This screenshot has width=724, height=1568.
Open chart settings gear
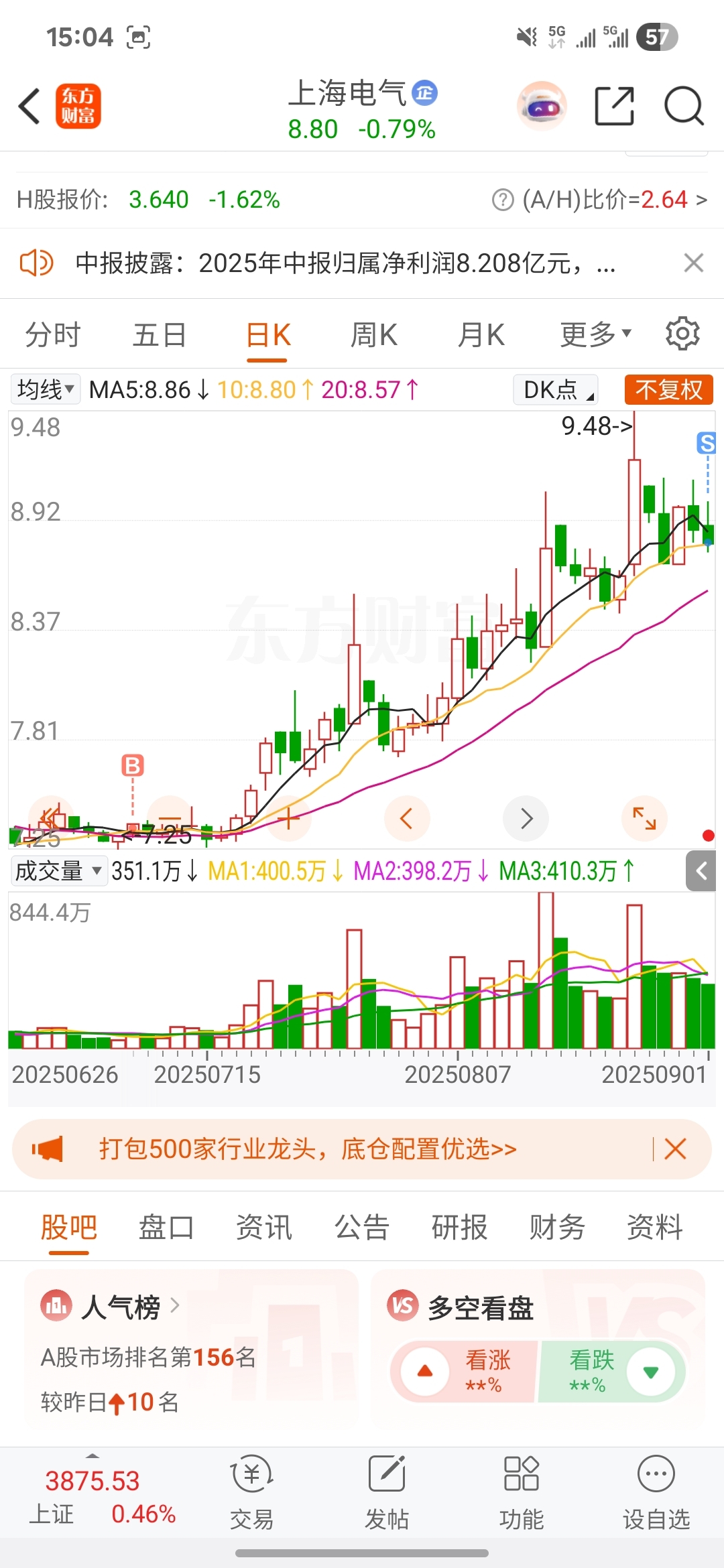[x=682, y=334]
